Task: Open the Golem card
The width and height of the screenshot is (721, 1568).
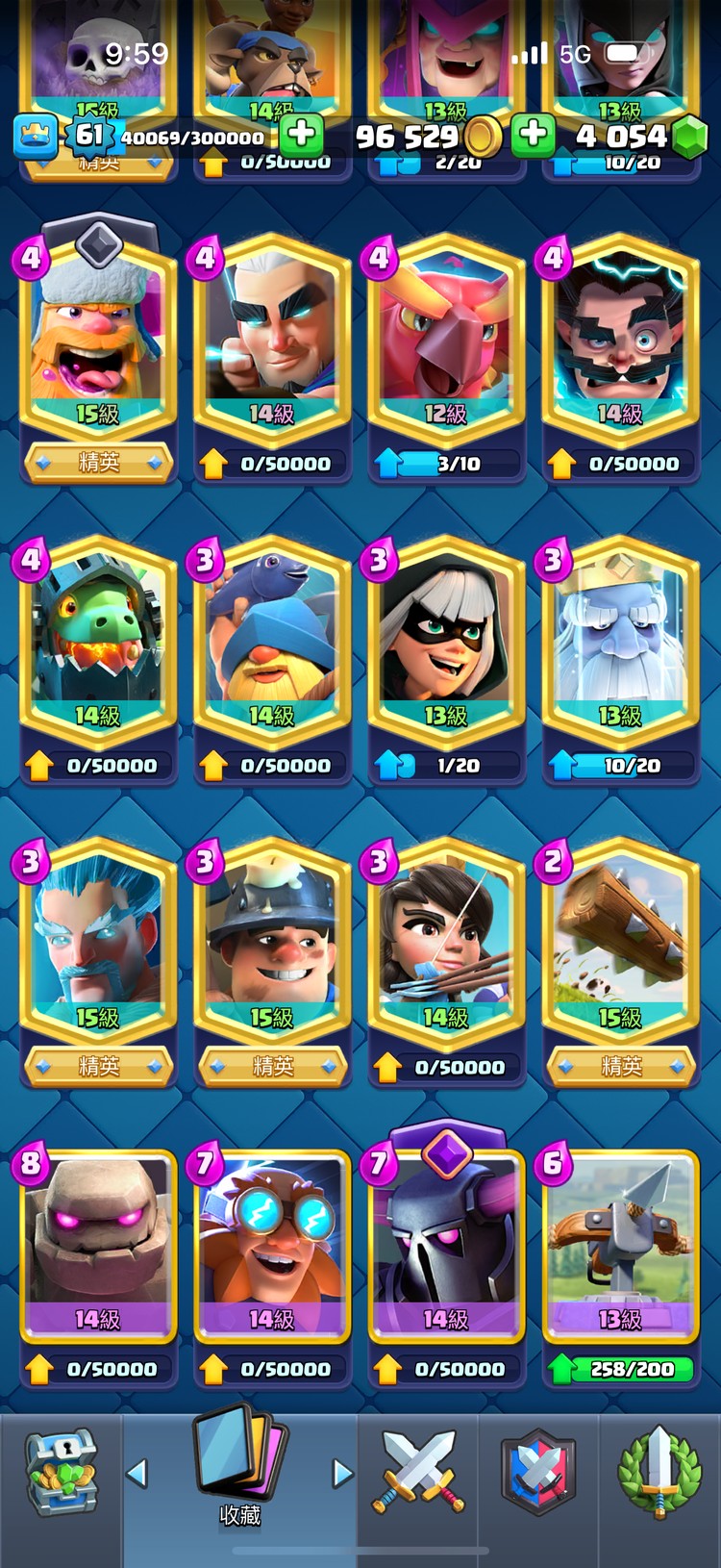Action: pyautogui.click(x=98, y=1243)
